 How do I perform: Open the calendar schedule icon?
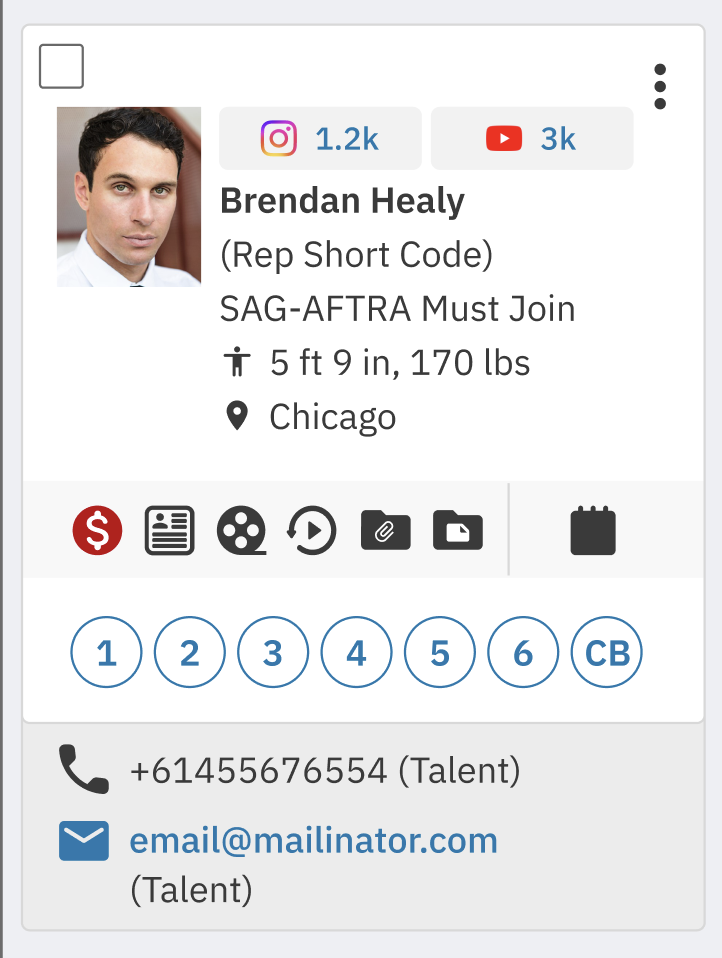click(593, 530)
